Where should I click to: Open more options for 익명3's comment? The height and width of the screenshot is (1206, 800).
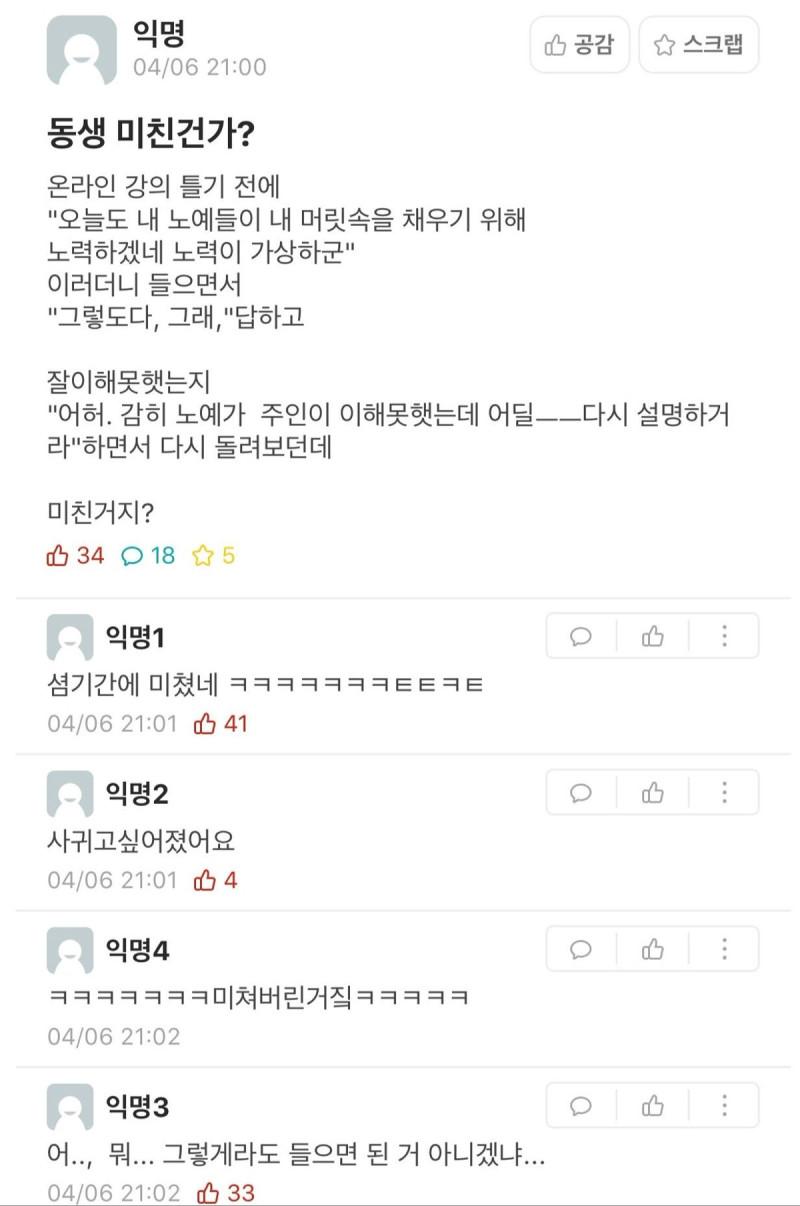[724, 1106]
